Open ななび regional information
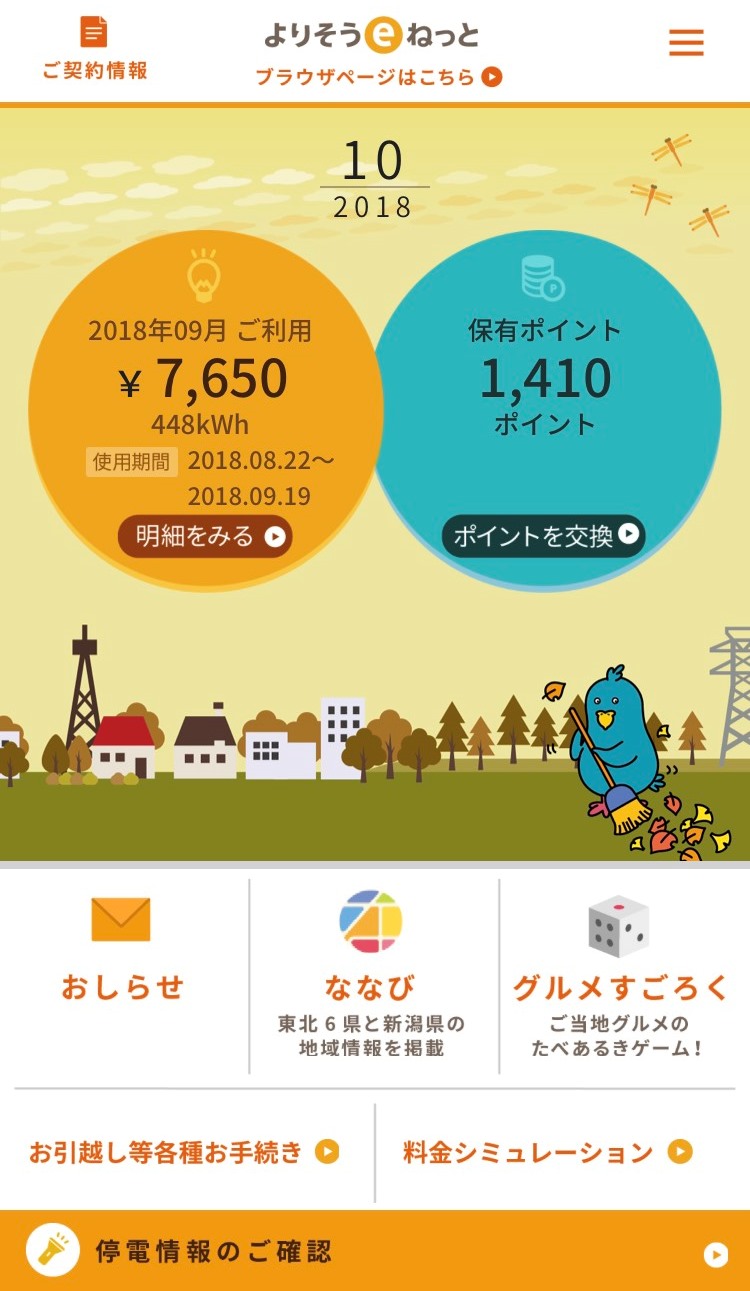750x1291 pixels. pos(372,975)
